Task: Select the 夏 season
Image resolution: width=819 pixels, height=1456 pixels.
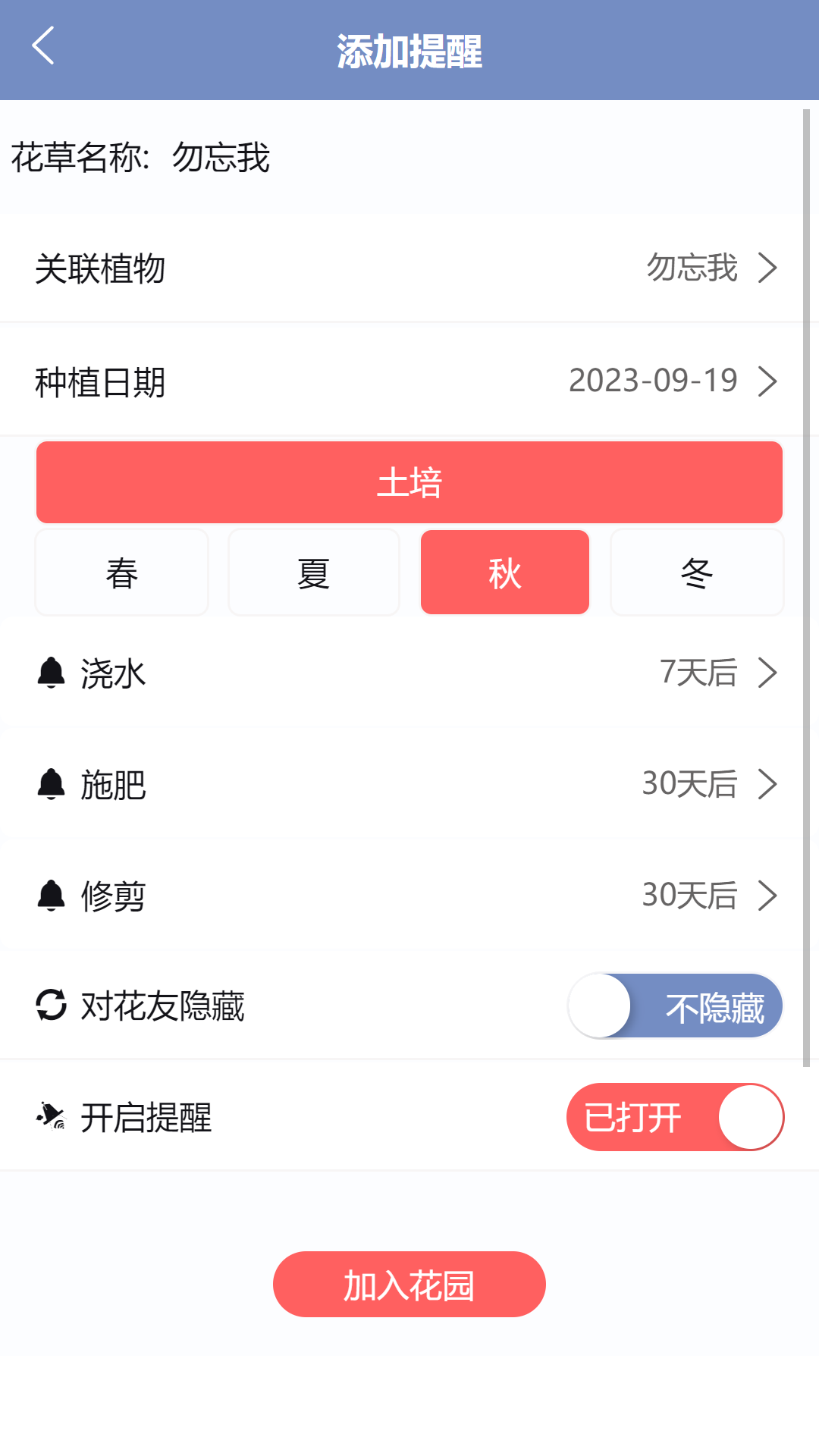Action: (313, 573)
